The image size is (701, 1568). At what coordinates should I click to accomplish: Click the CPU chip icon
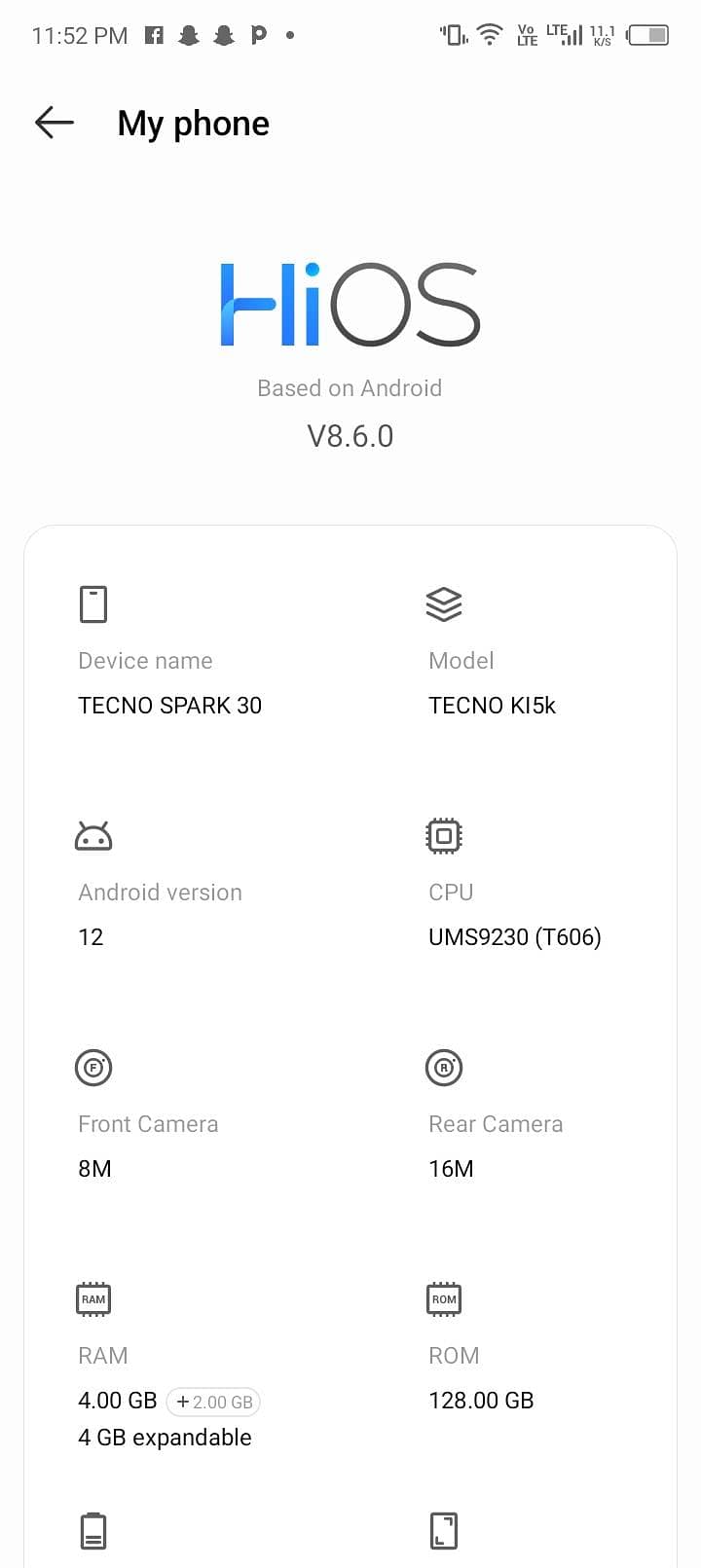point(444,835)
